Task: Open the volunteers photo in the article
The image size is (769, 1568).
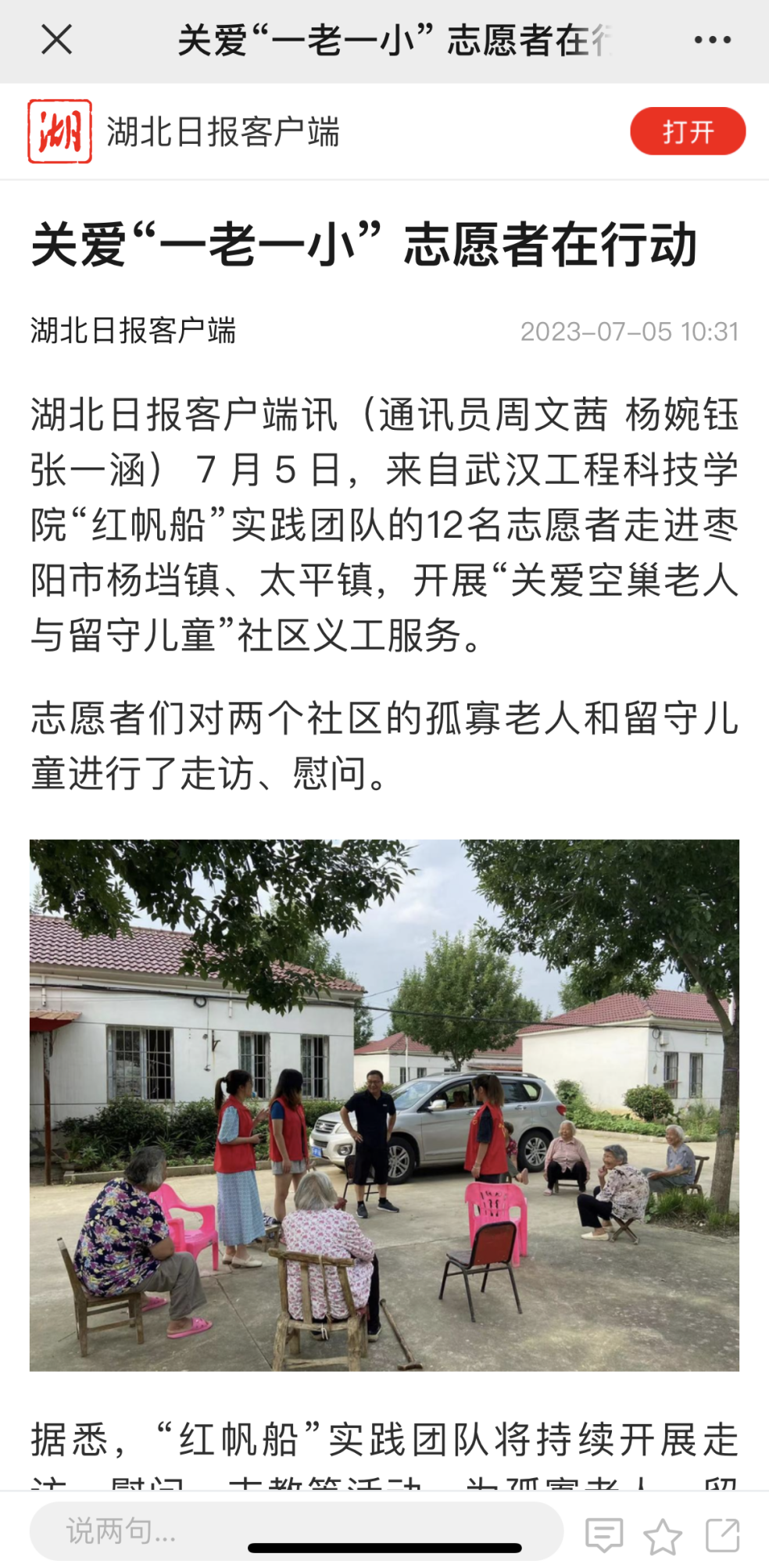Action: point(384,1105)
